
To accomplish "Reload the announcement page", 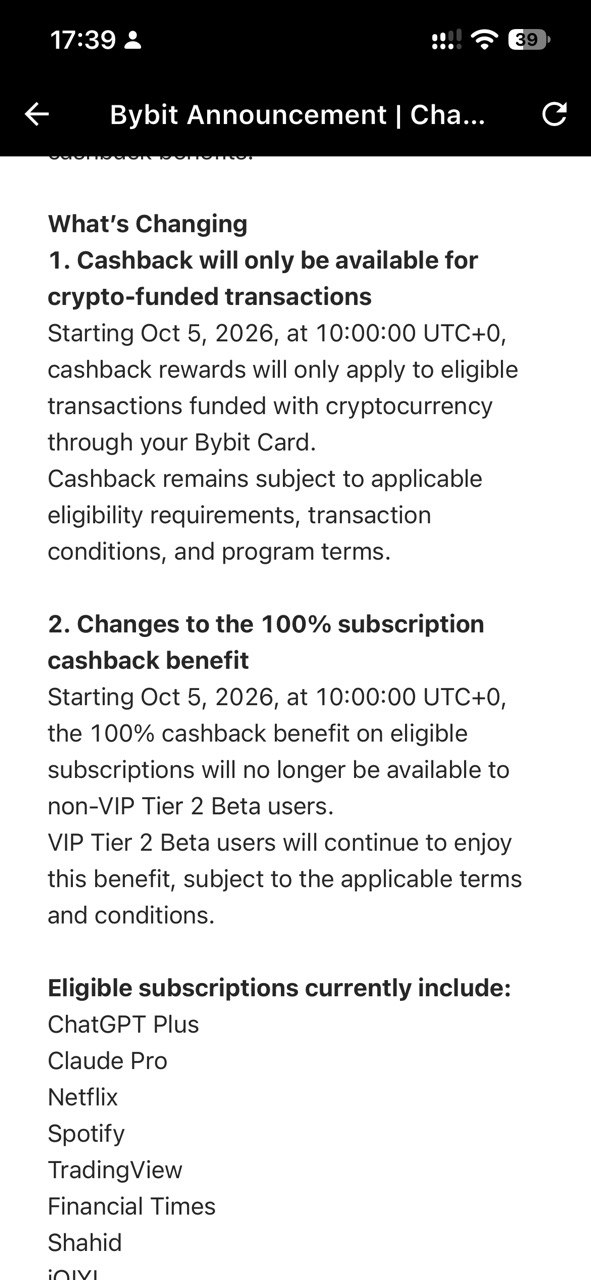I will tap(554, 114).
